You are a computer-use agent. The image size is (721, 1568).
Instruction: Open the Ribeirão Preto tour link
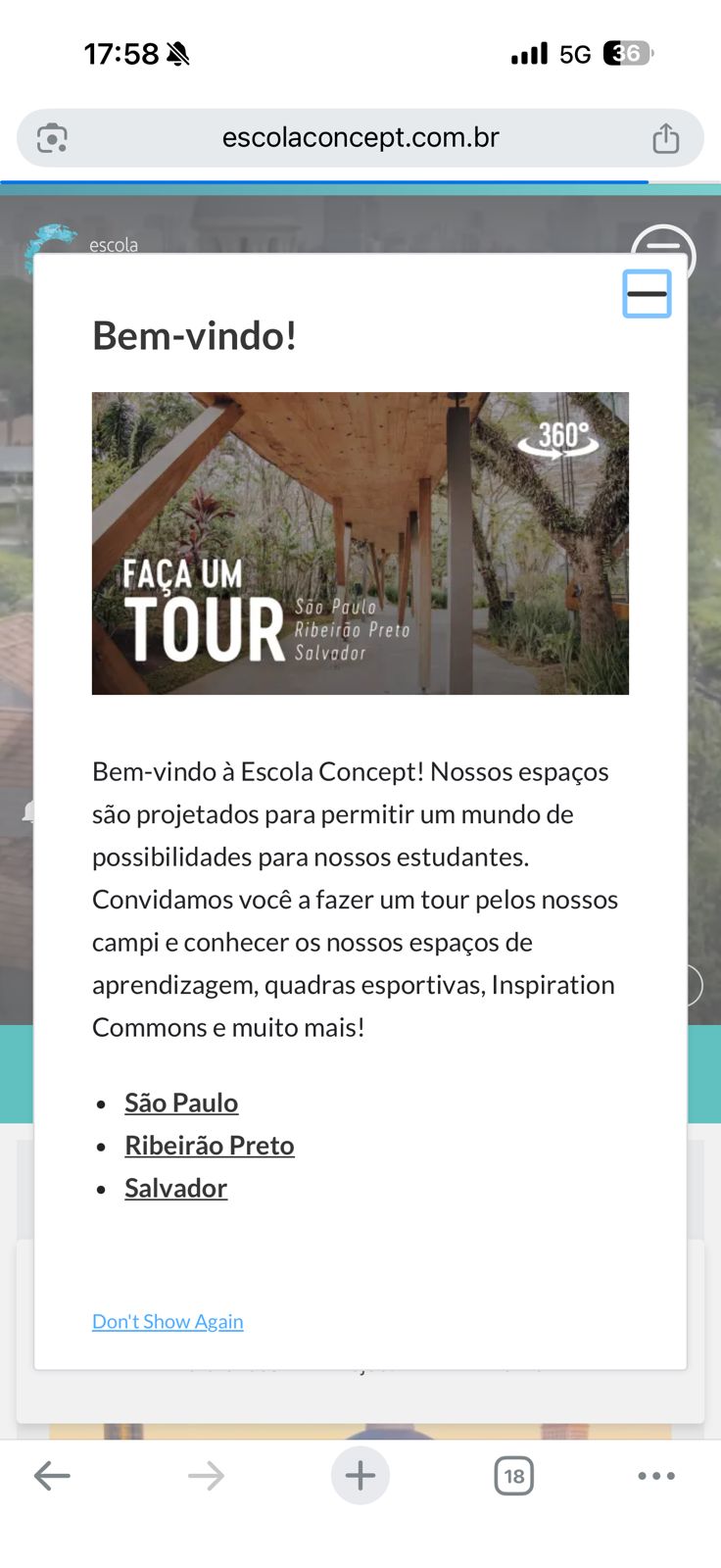click(x=209, y=1145)
